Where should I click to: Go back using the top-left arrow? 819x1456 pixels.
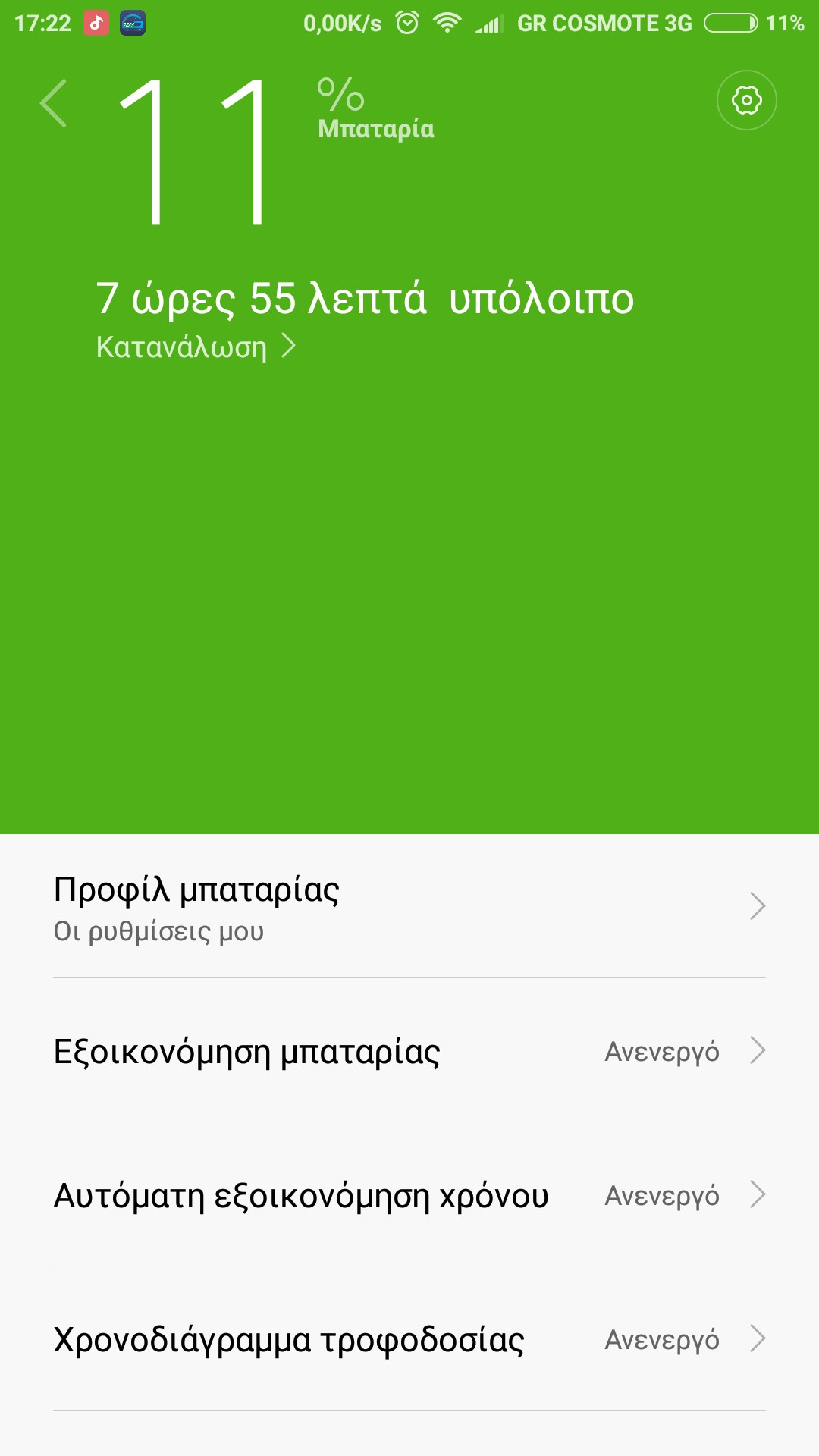[53, 102]
